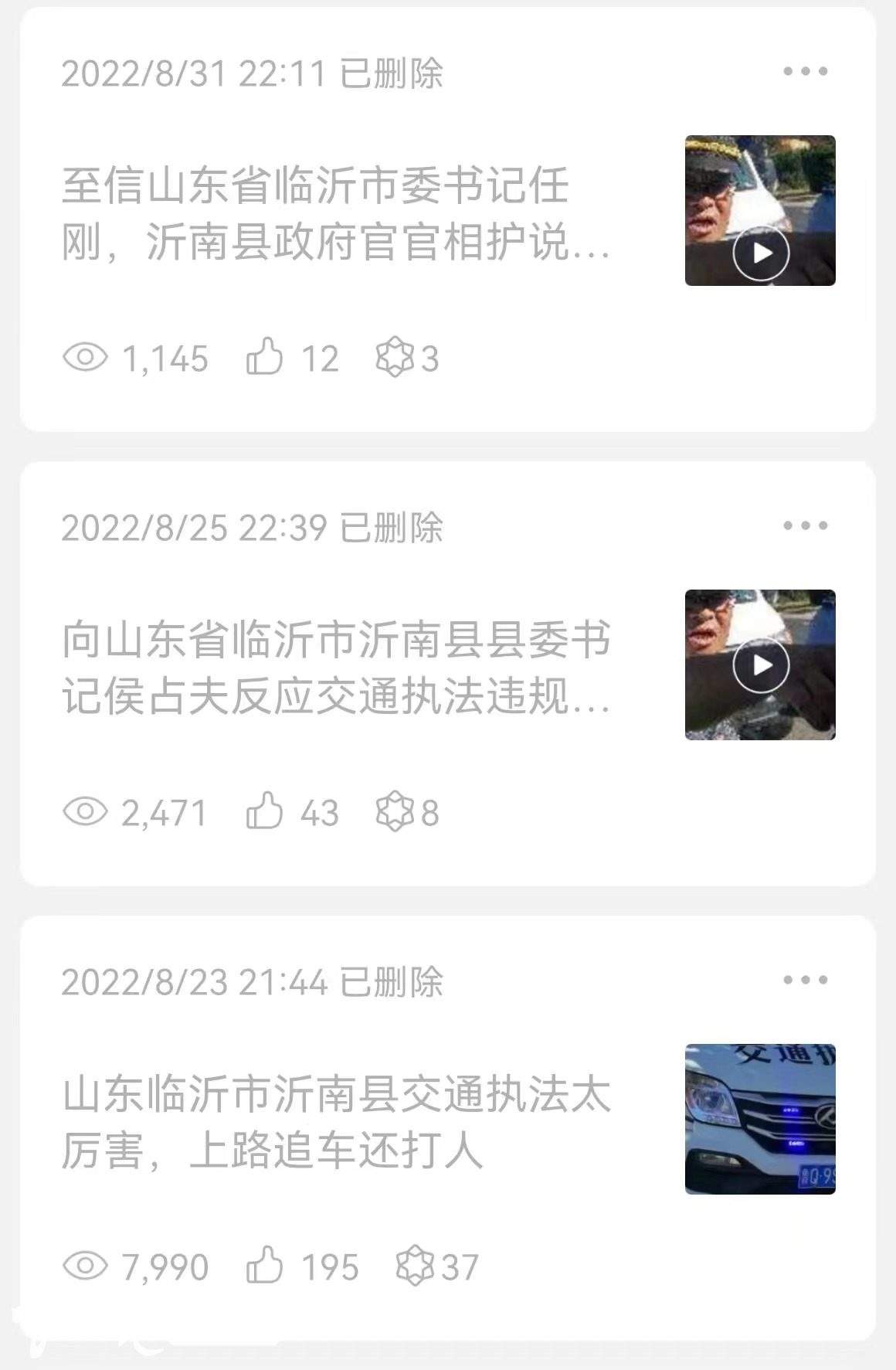
Task: Open the post titled 向山东省临沂市沂南县县委书记
Action: (x=336, y=668)
